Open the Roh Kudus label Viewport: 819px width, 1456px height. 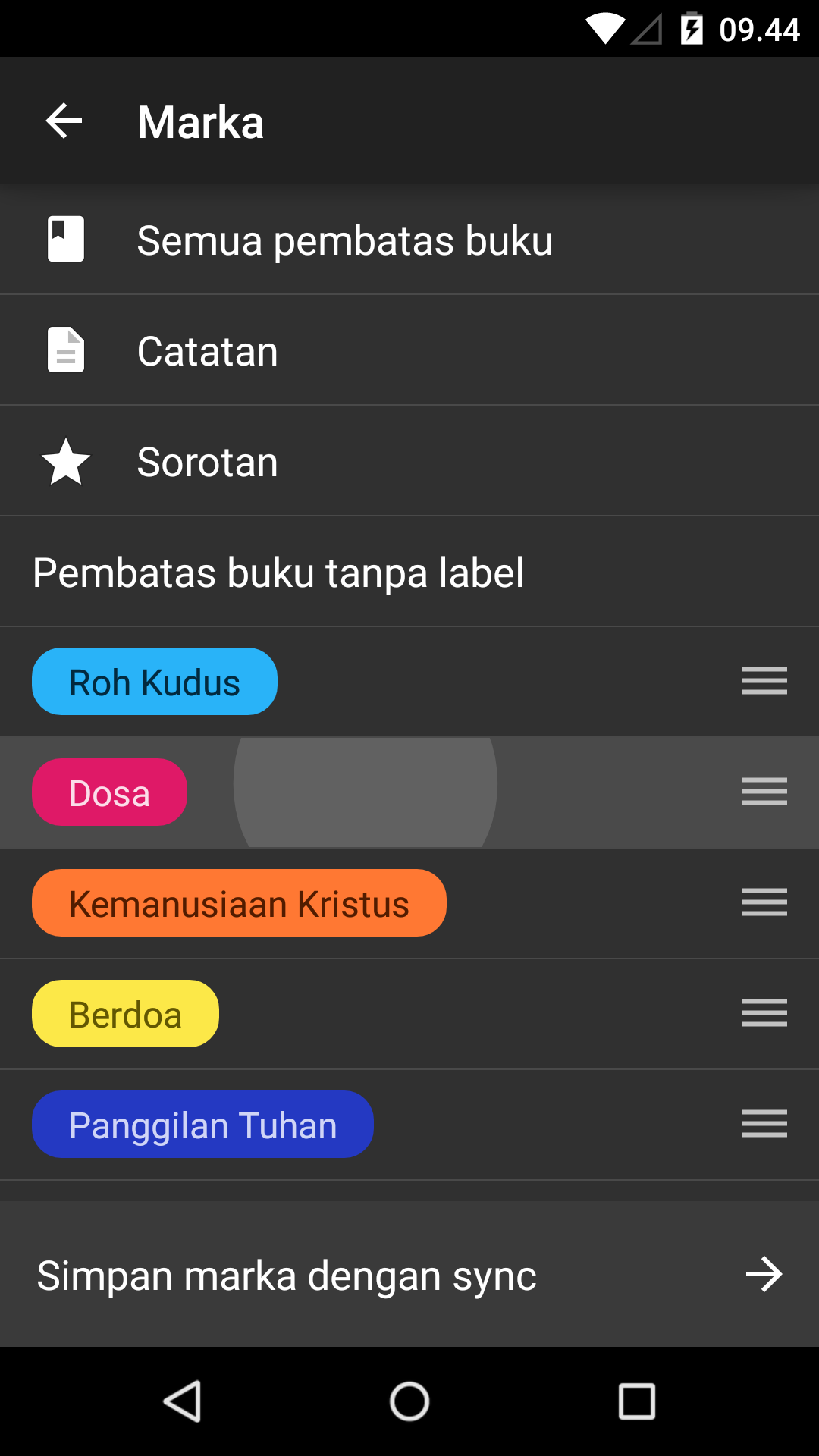155,682
